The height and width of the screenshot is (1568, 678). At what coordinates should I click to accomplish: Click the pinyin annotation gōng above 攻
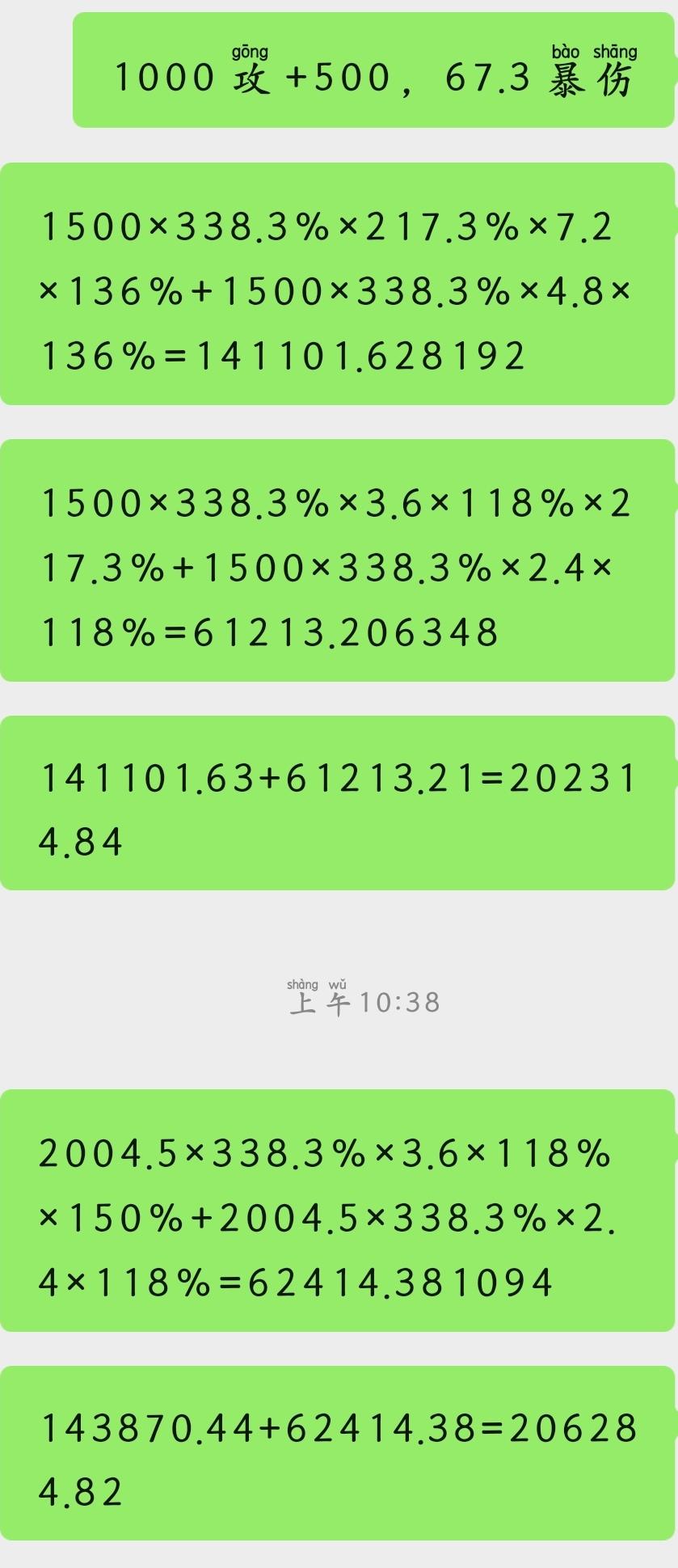pos(249,51)
